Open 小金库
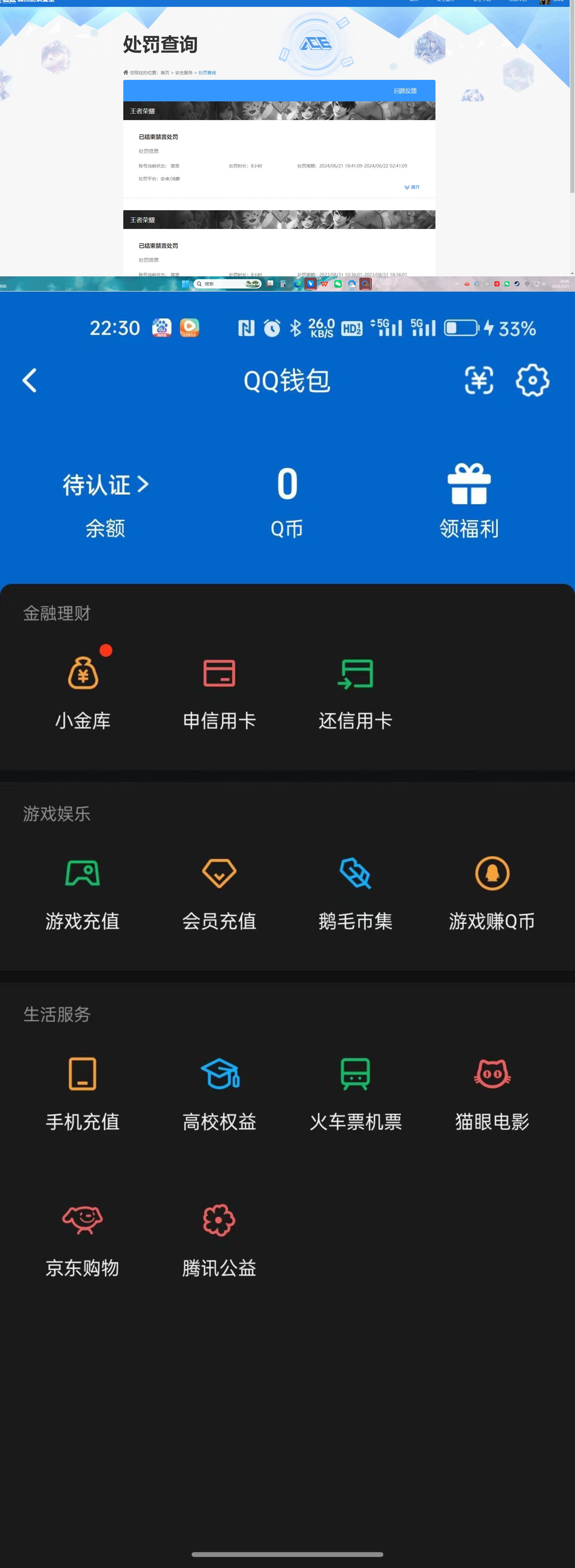The height and width of the screenshot is (1568, 575). 83,693
